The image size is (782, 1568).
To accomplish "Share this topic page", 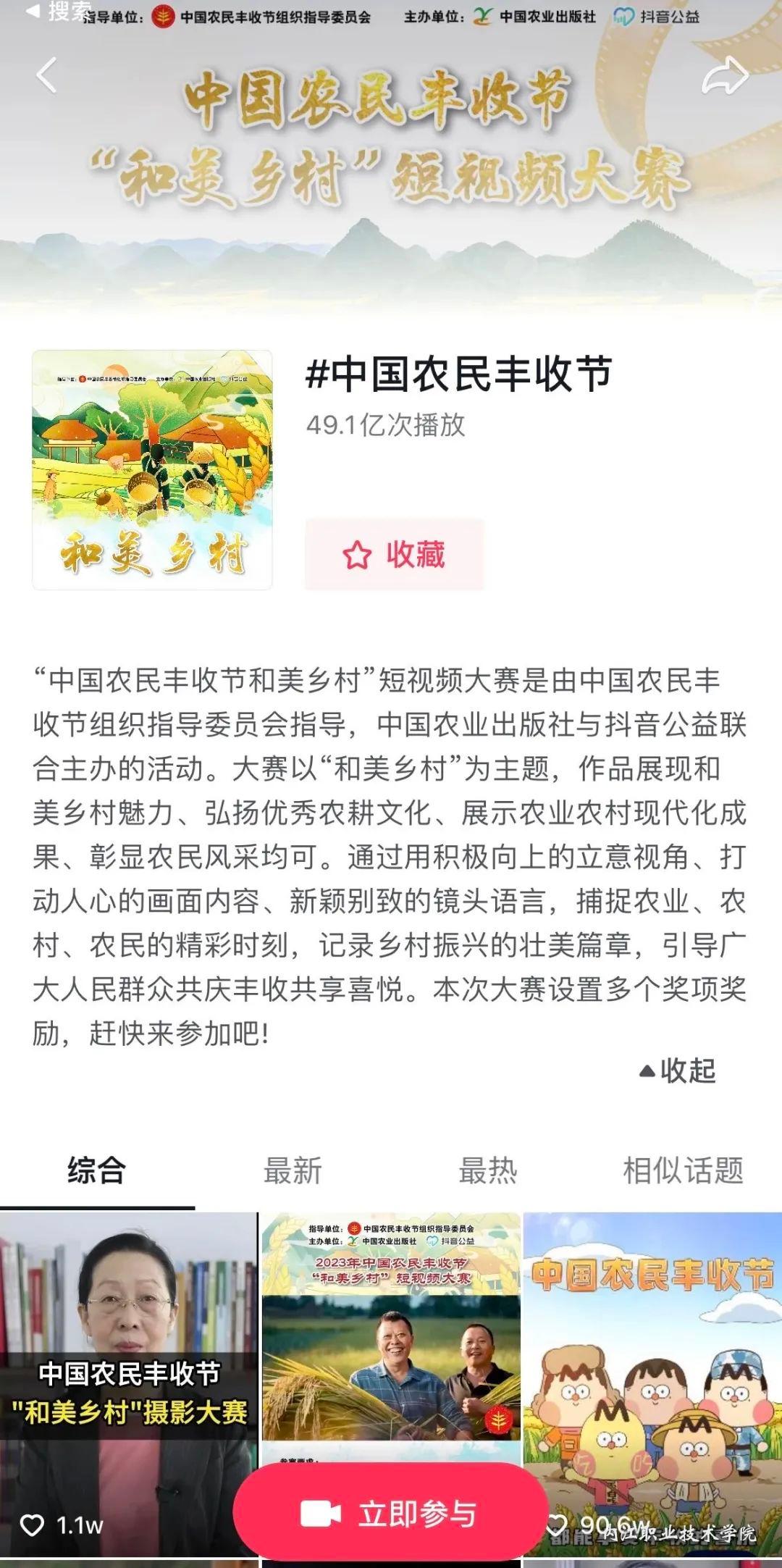I will [725, 75].
